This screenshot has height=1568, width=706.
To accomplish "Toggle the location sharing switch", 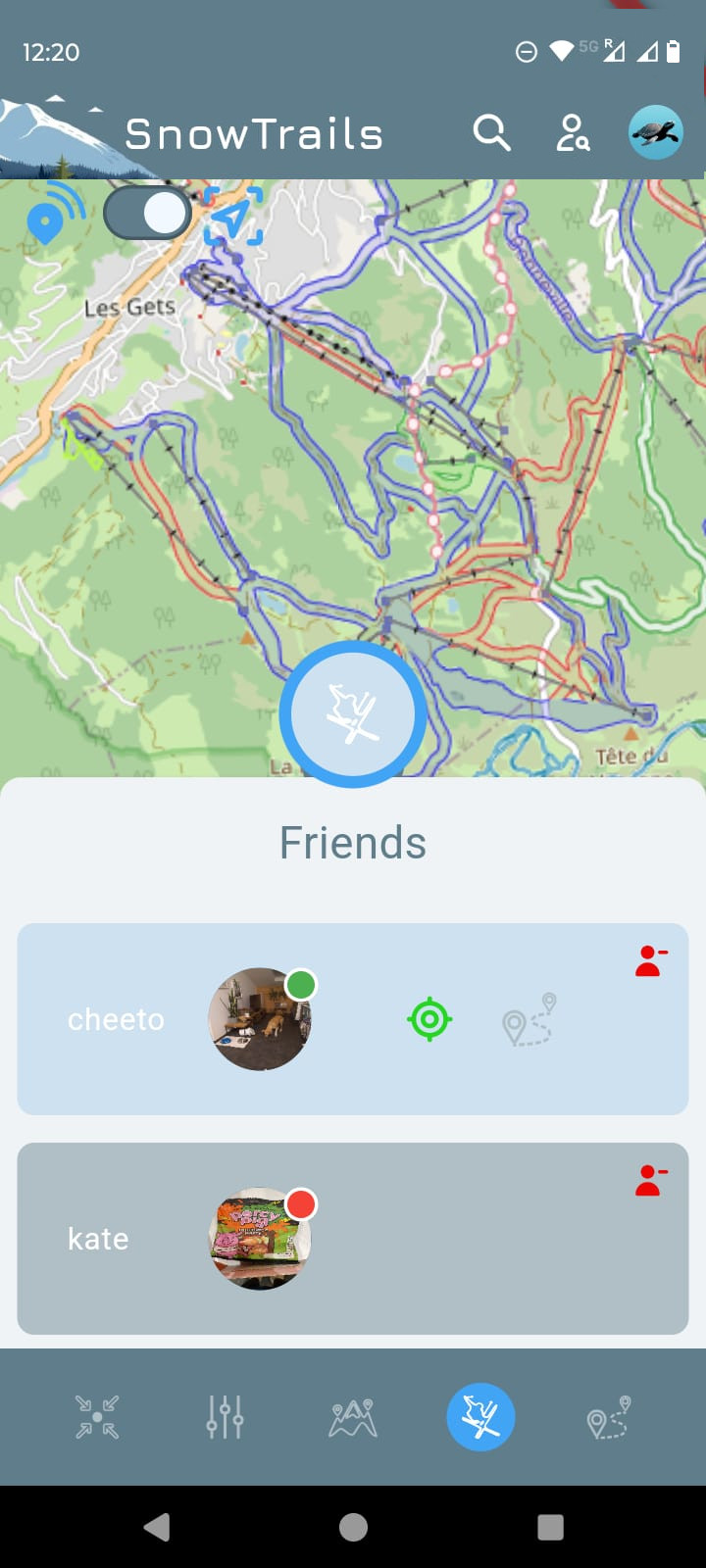I will click(148, 213).
